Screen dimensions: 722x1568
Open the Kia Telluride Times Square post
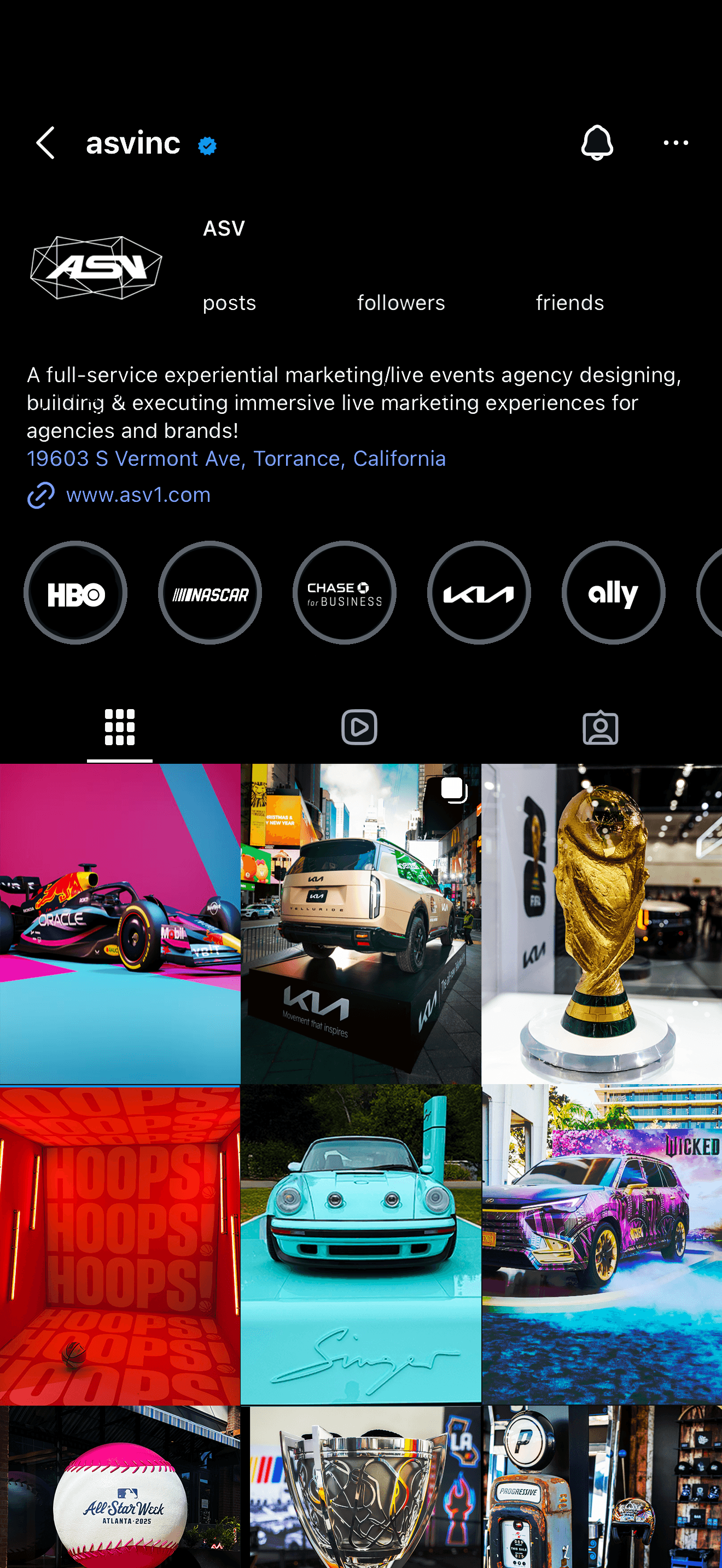tap(360, 923)
